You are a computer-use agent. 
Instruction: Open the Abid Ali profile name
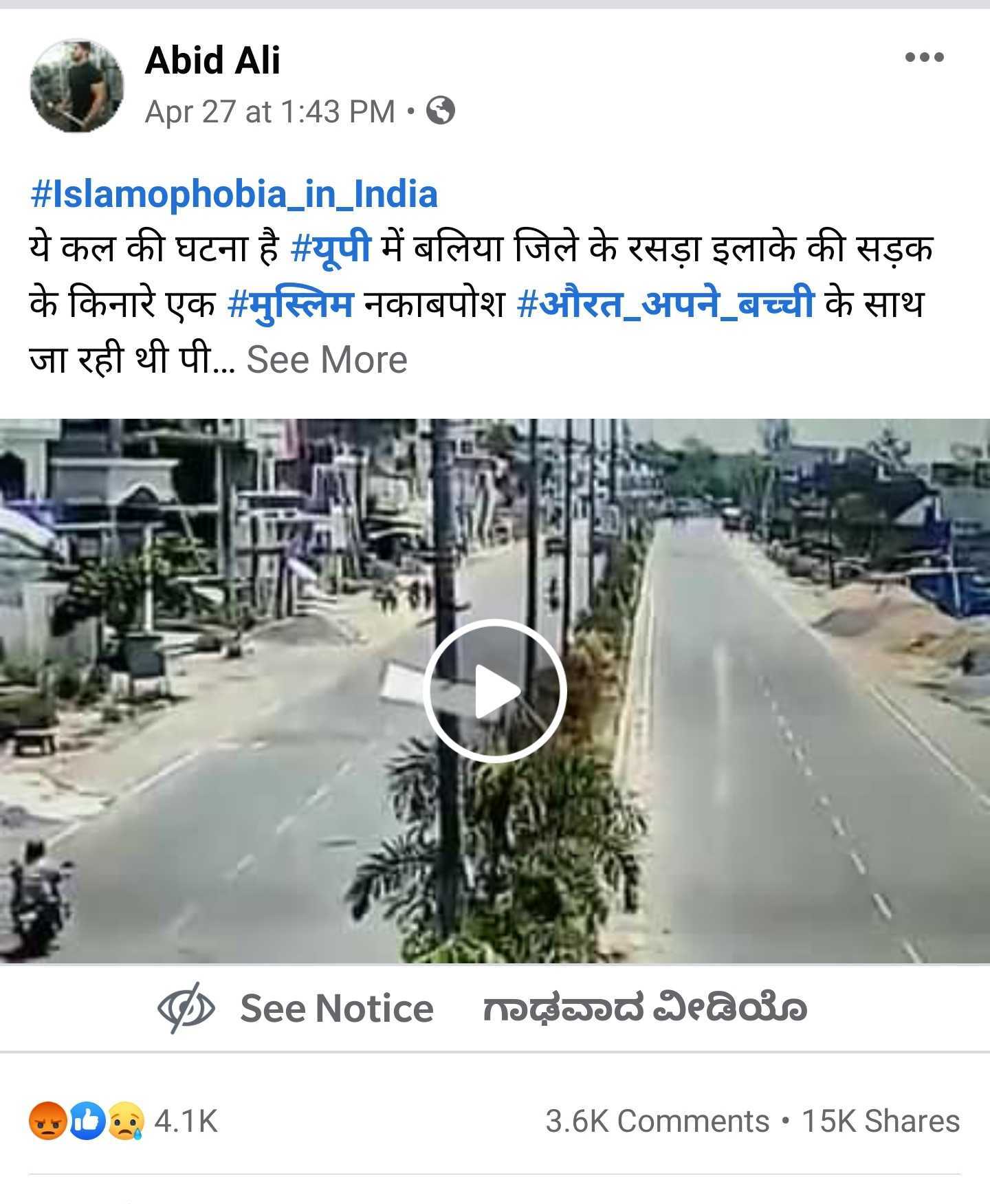(212, 61)
